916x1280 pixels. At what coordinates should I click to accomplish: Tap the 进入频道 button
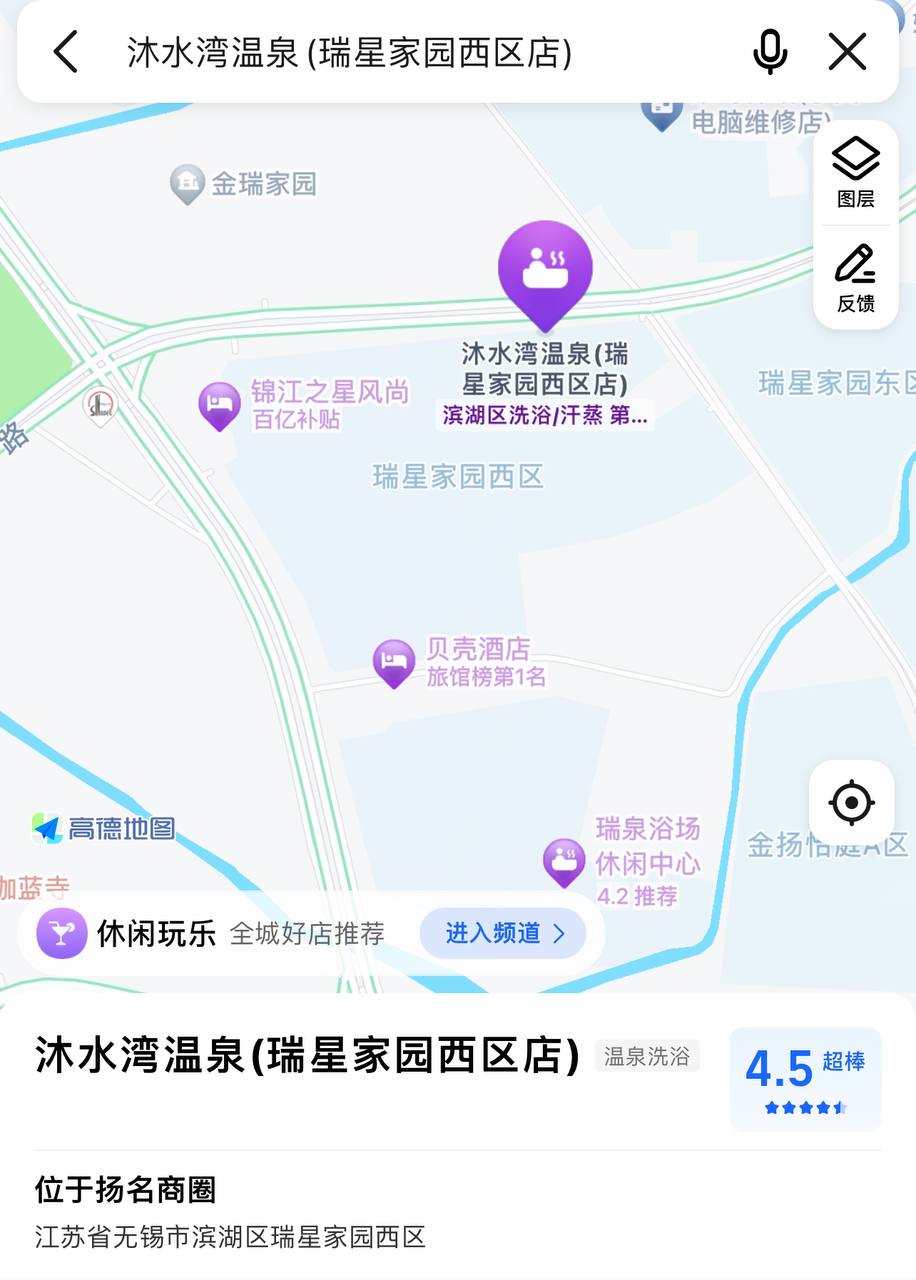pyautogui.click(x=503, y=933)
